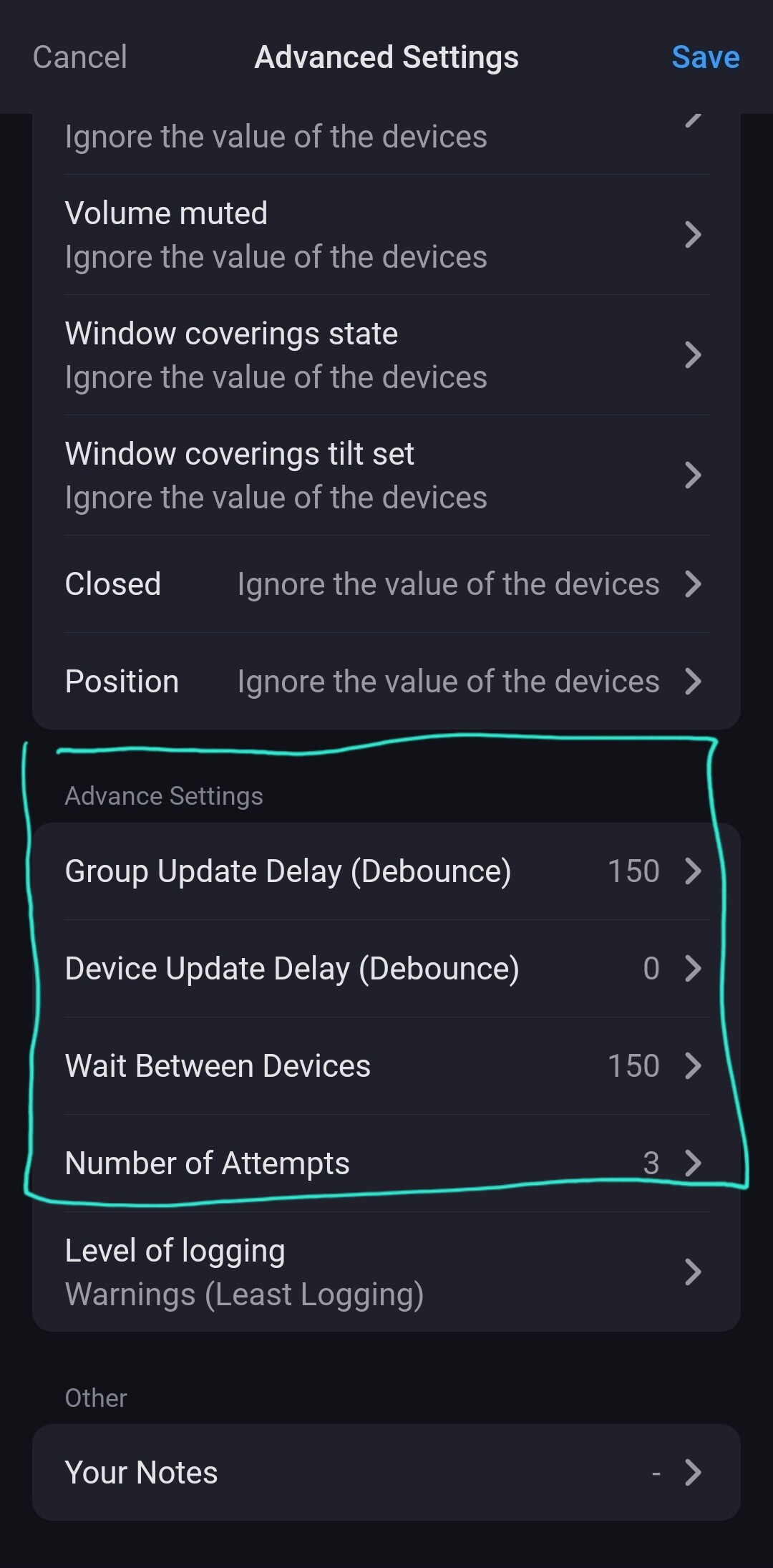
Task: Edit Device Update Delay (Debounce) value
Action: coord(386,969)
